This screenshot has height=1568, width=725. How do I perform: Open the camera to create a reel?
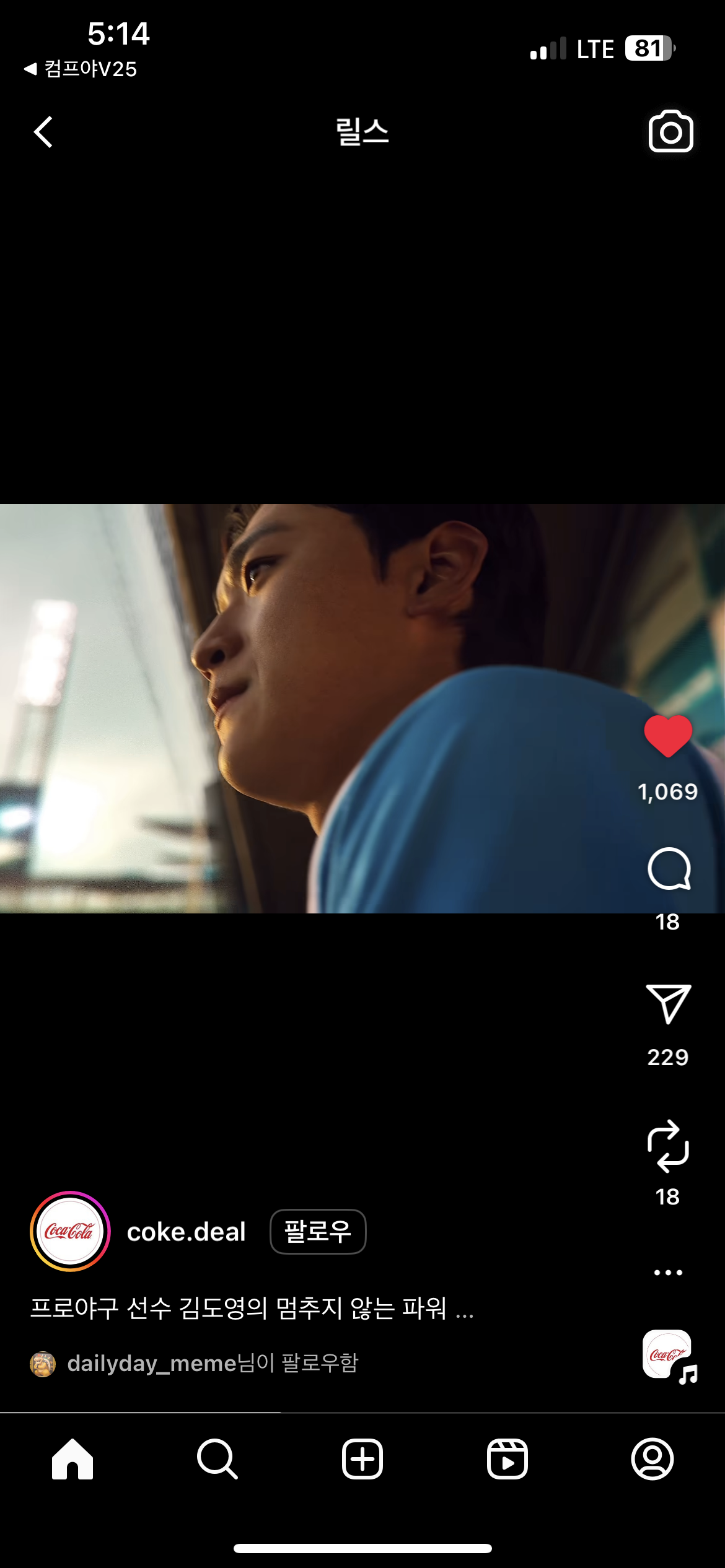[670, 132]
